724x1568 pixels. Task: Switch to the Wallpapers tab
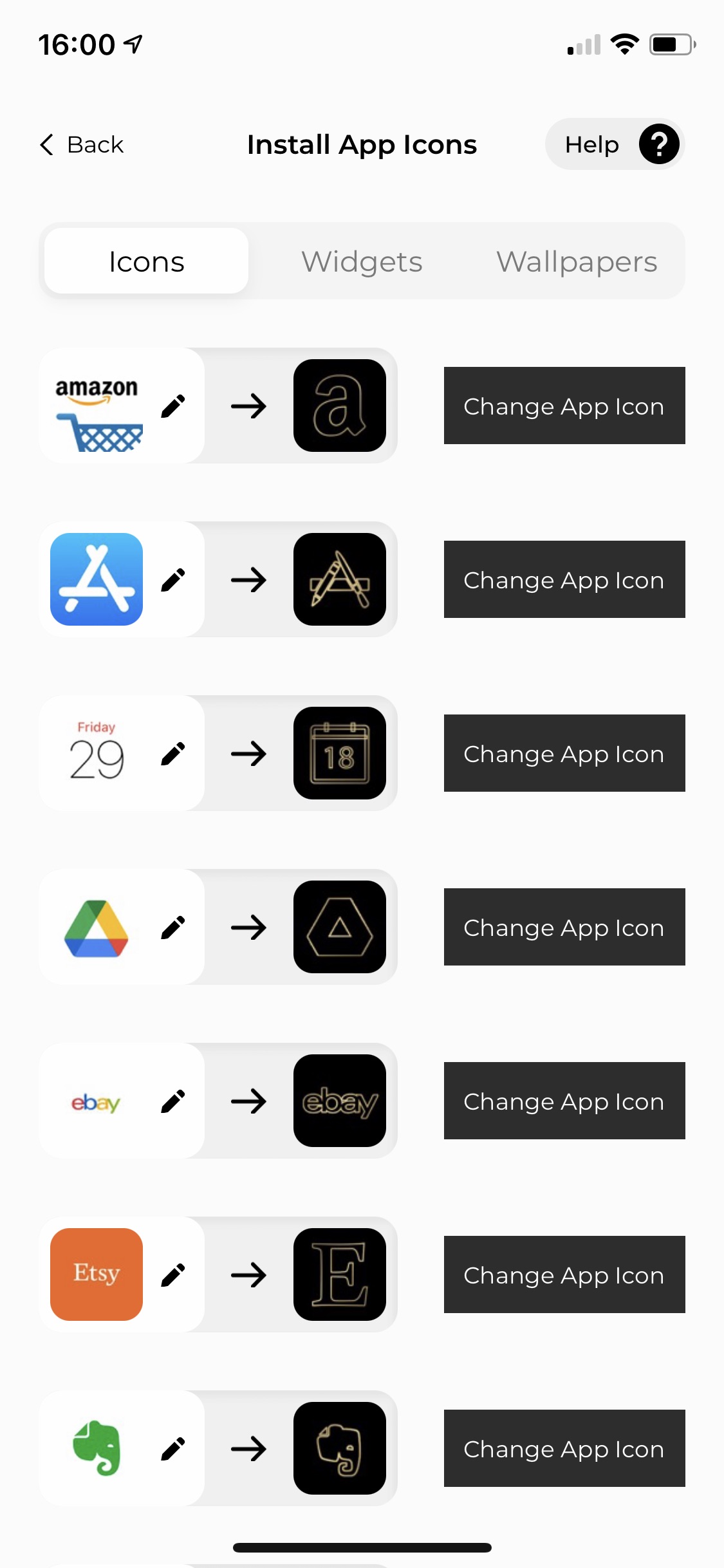[577, 261]
